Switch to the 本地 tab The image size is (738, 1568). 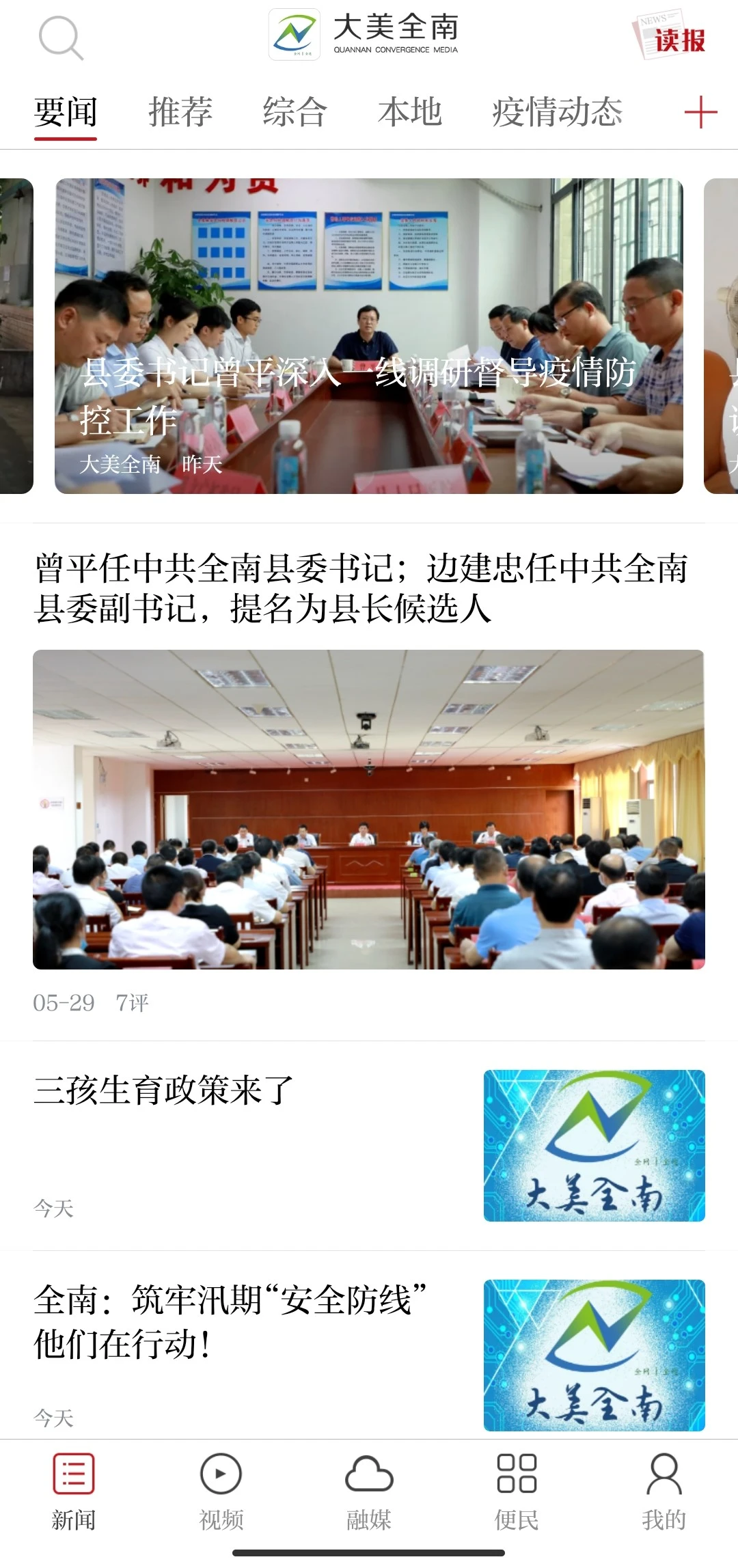(x=410, y=112)
